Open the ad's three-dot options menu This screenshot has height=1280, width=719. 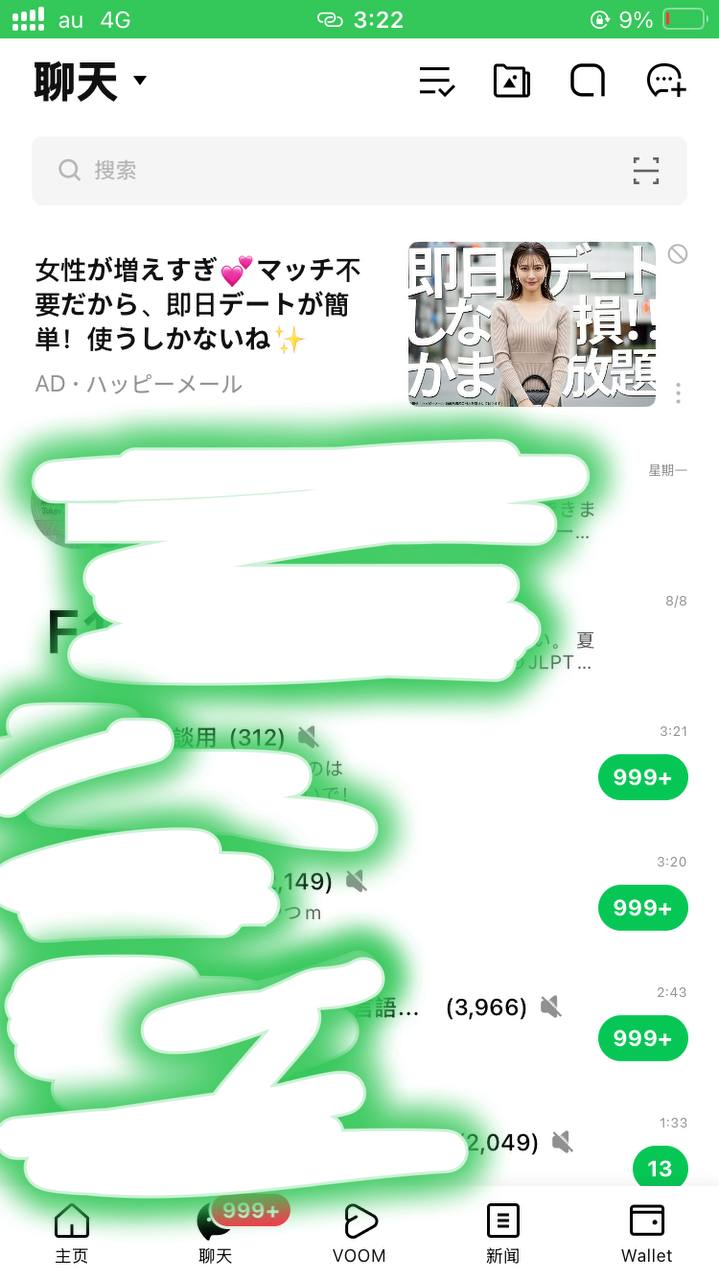[x=678, y=393]
